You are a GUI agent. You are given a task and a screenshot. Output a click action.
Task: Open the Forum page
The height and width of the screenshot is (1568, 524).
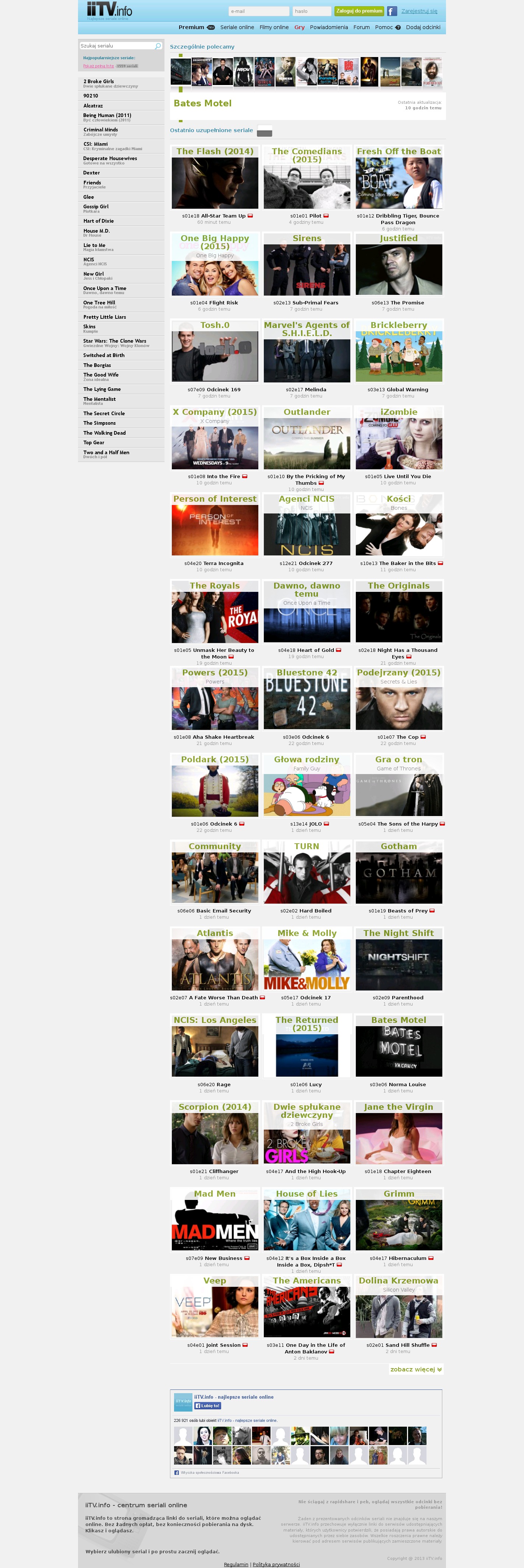coord(361,27)
